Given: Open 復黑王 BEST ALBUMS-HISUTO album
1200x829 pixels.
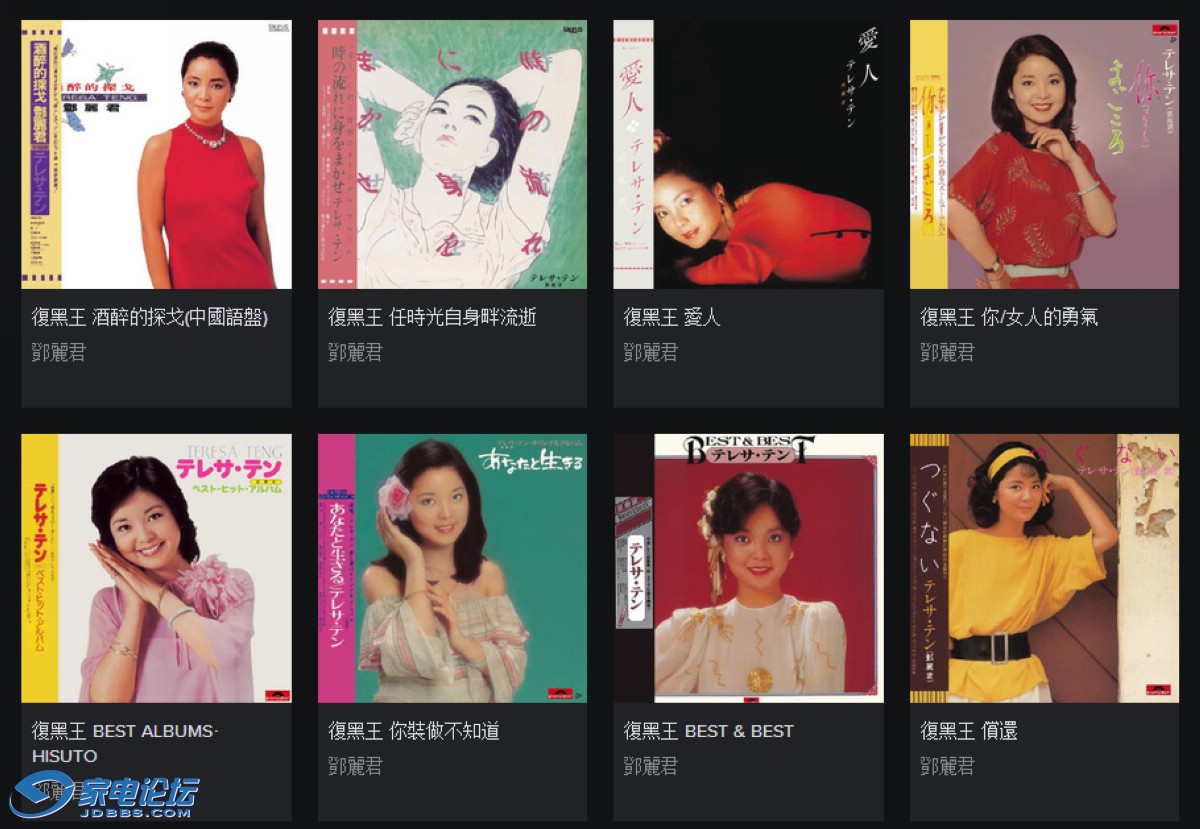Looking at the screenshot, I should pos(156,568).
